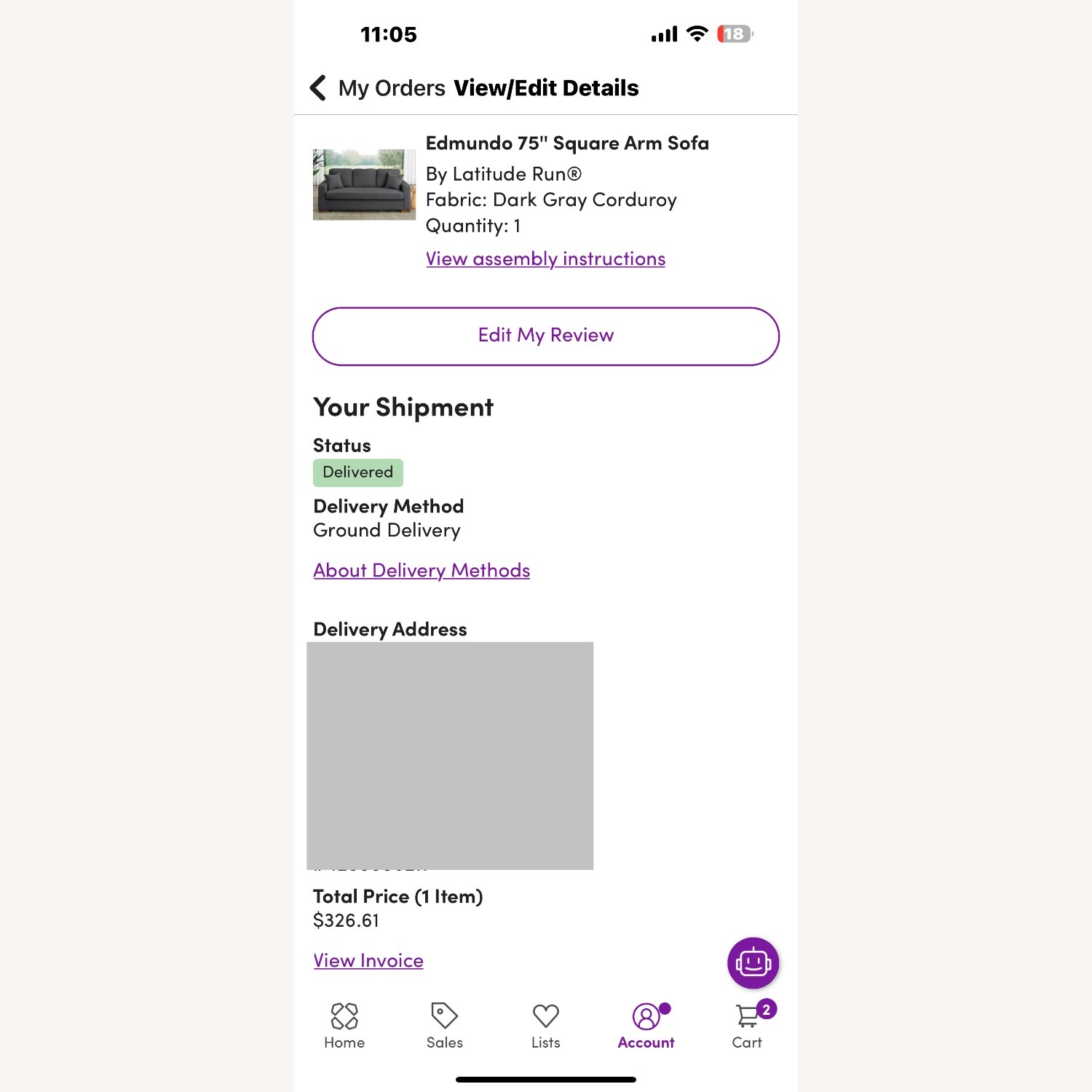The height and width of the screenshot is (1092, 1092).
Task: Go back to My Orders
Action: [x=319, y=88]
